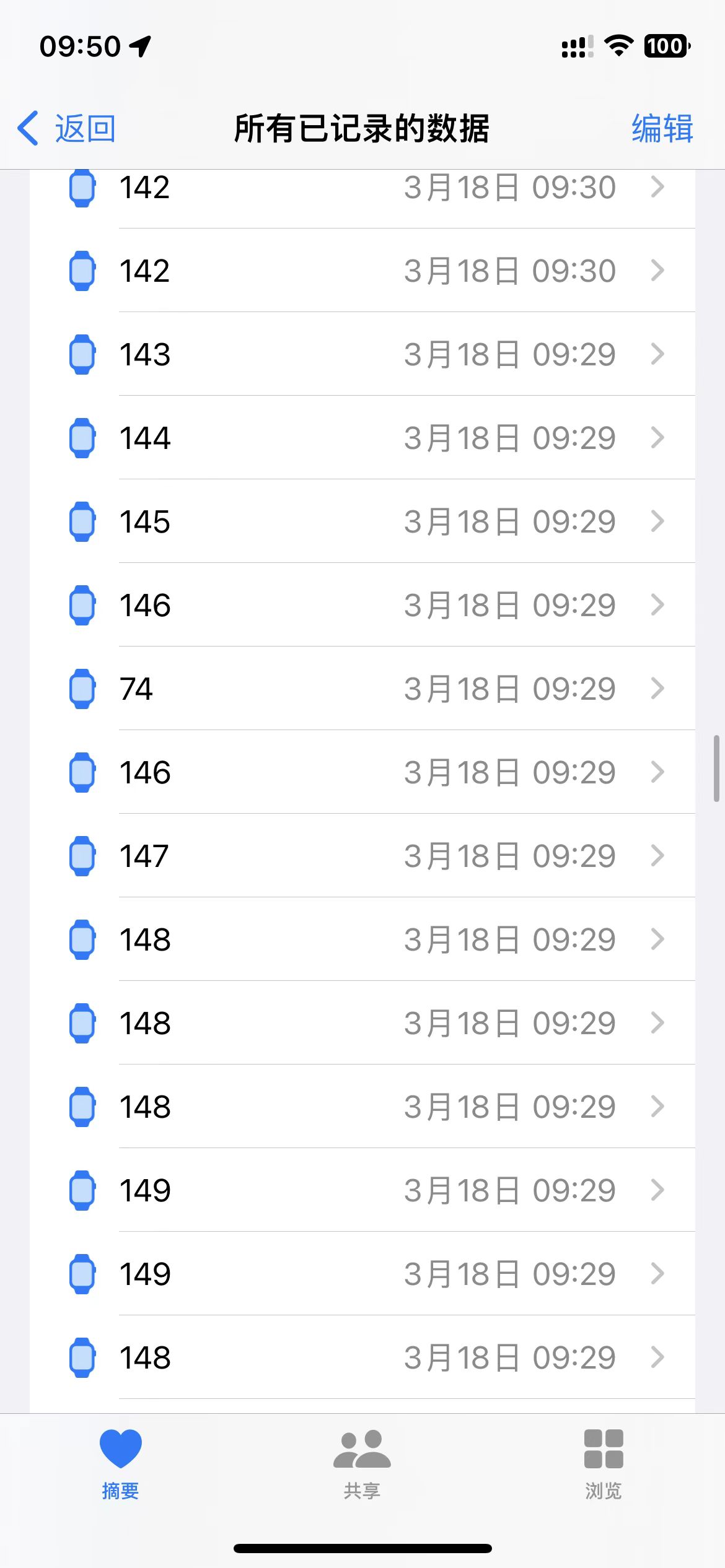
Task: Open the 144 record entry
Action: tap(362, 438)
